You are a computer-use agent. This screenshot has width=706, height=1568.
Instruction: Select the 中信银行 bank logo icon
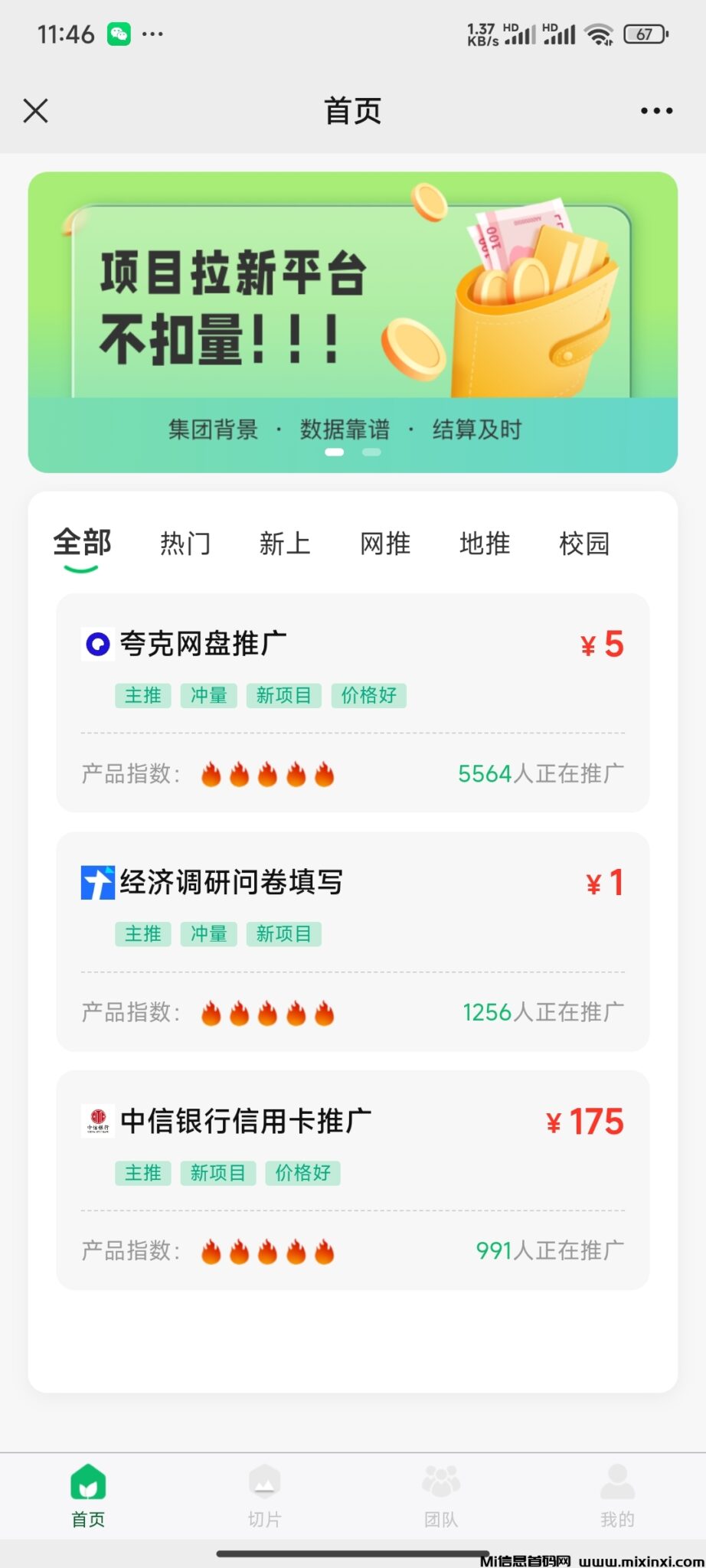[x=96, y=1121]
